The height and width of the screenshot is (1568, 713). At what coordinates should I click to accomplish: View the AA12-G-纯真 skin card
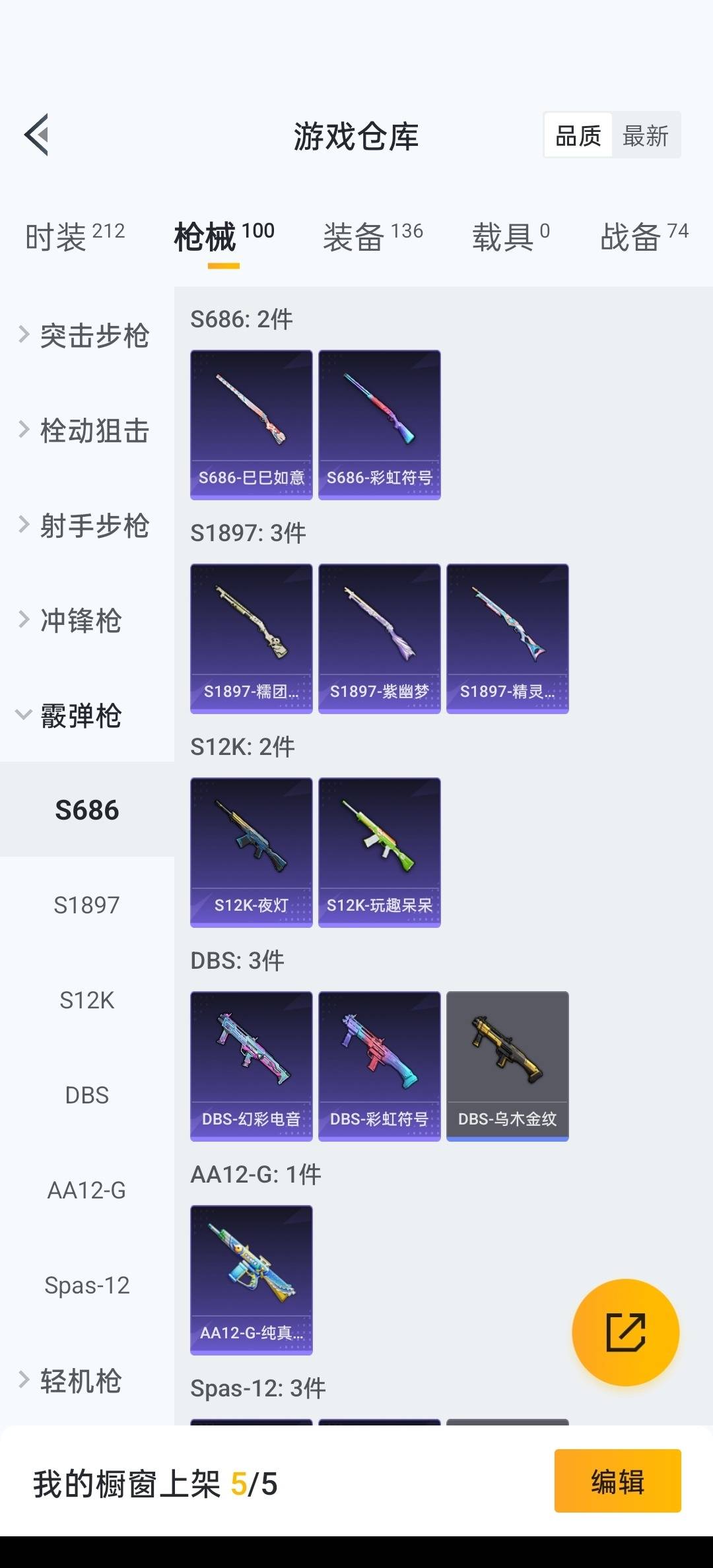(x=251, y=1280)
